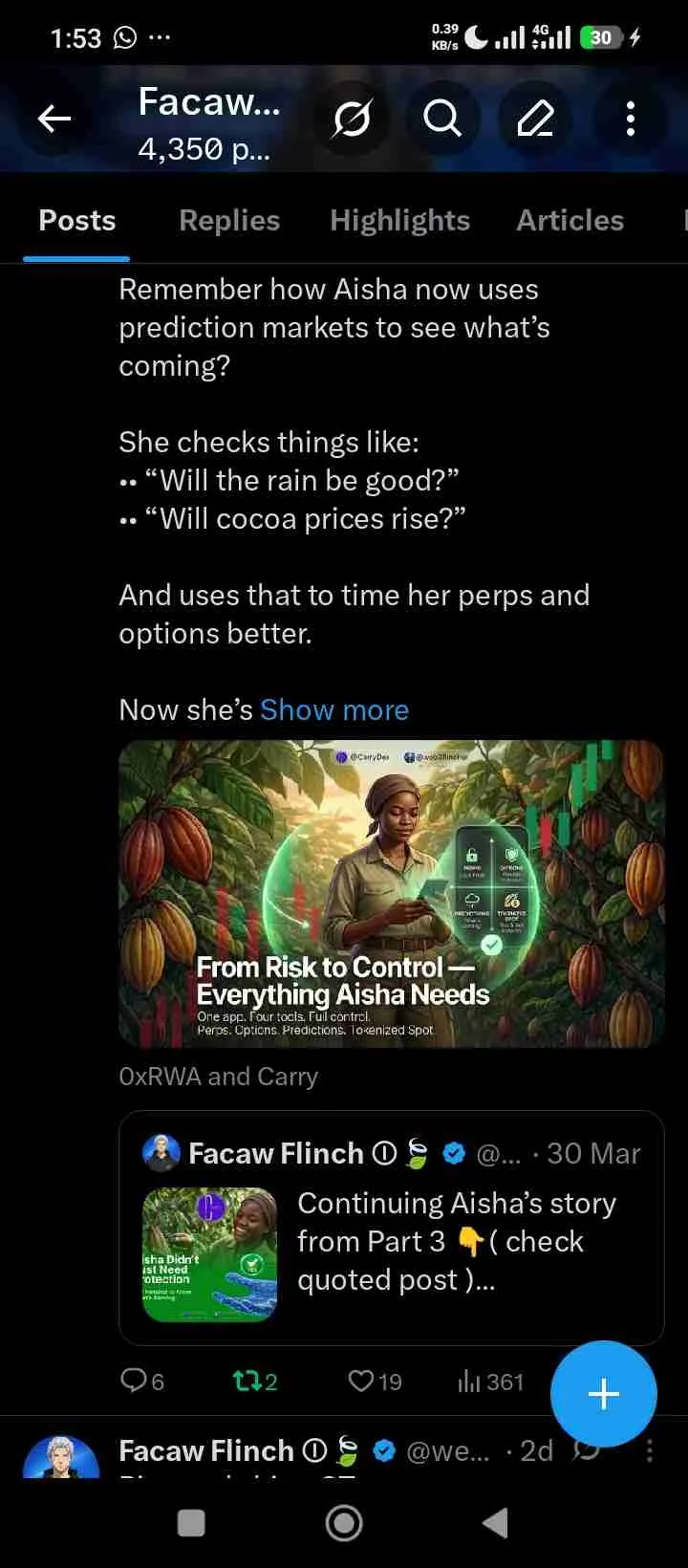
Task: Switch to the Articles tab
Action: pos(570,221)
